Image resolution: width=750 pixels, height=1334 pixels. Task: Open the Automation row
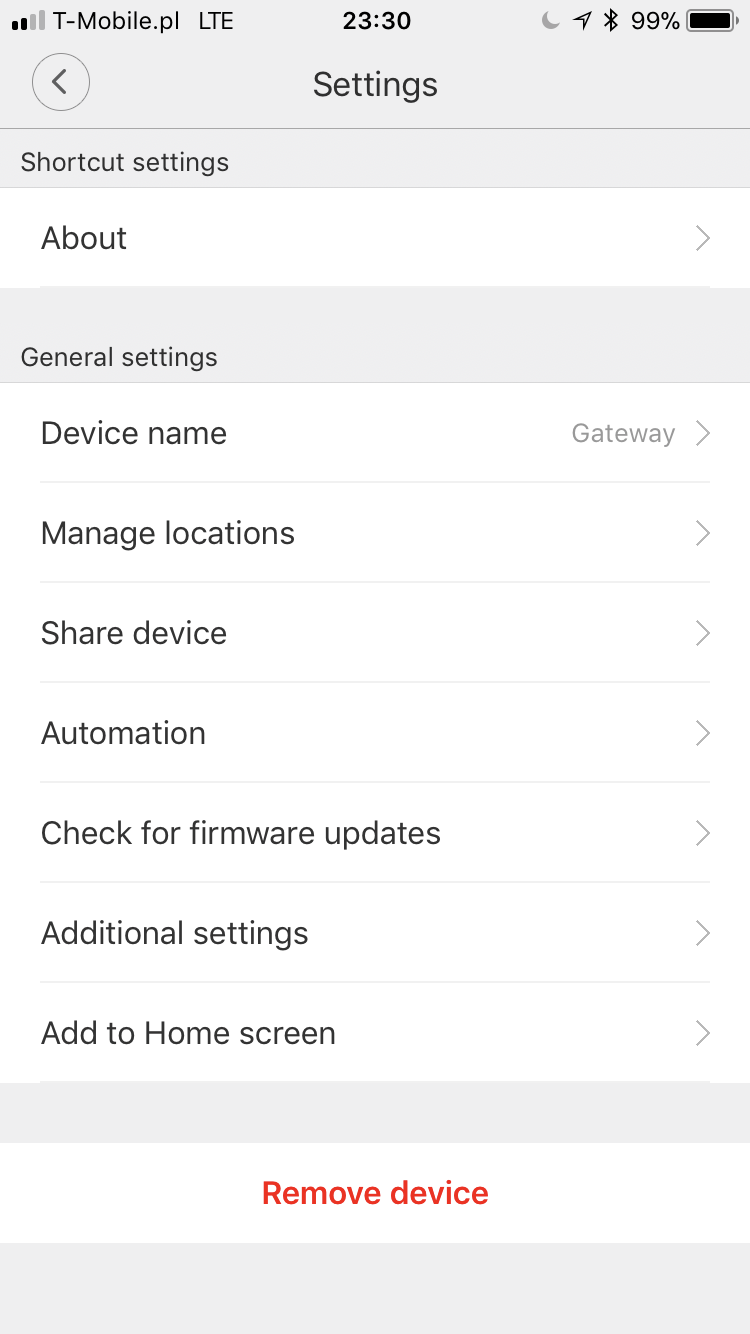coord(375,733)
